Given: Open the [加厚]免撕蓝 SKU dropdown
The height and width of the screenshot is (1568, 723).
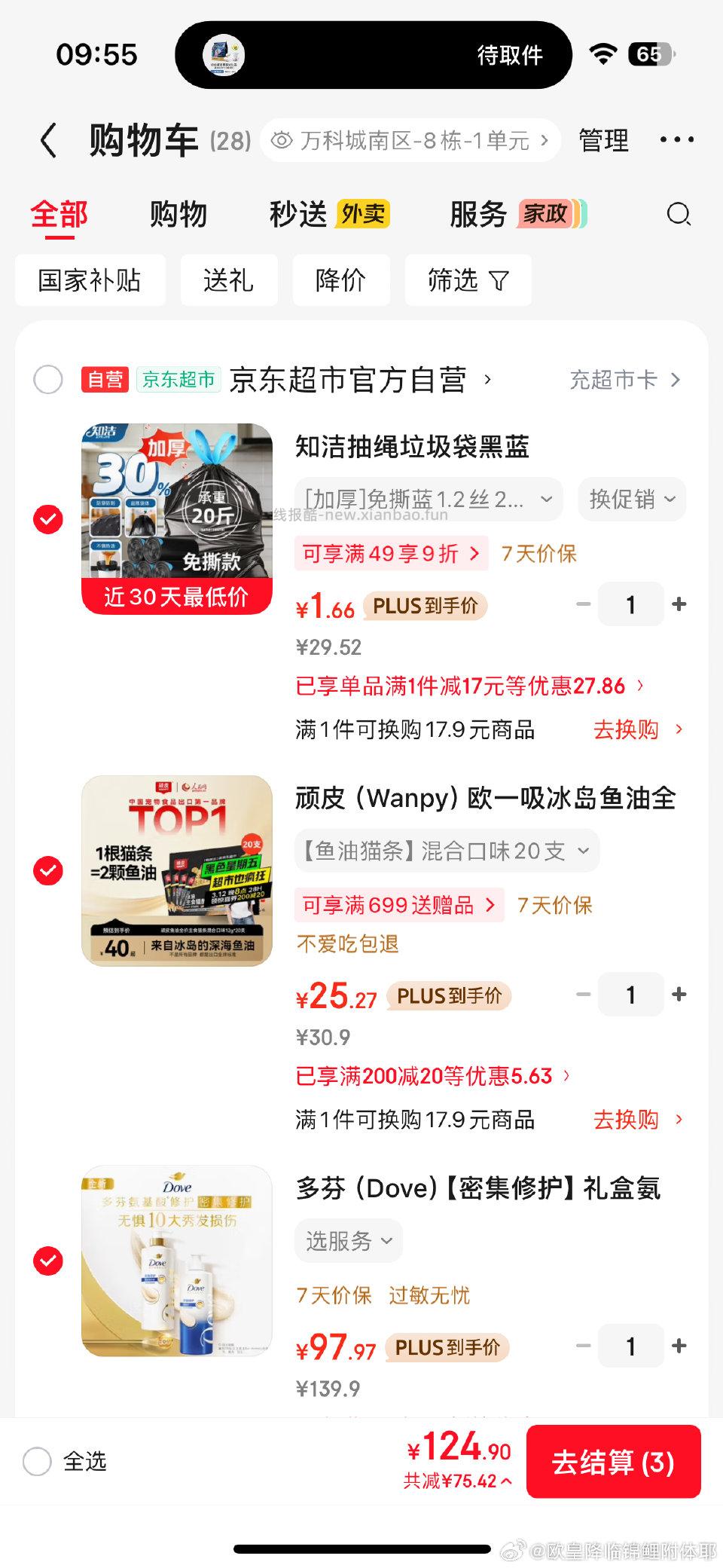Looking at the screenshot, I should point(426,500).
